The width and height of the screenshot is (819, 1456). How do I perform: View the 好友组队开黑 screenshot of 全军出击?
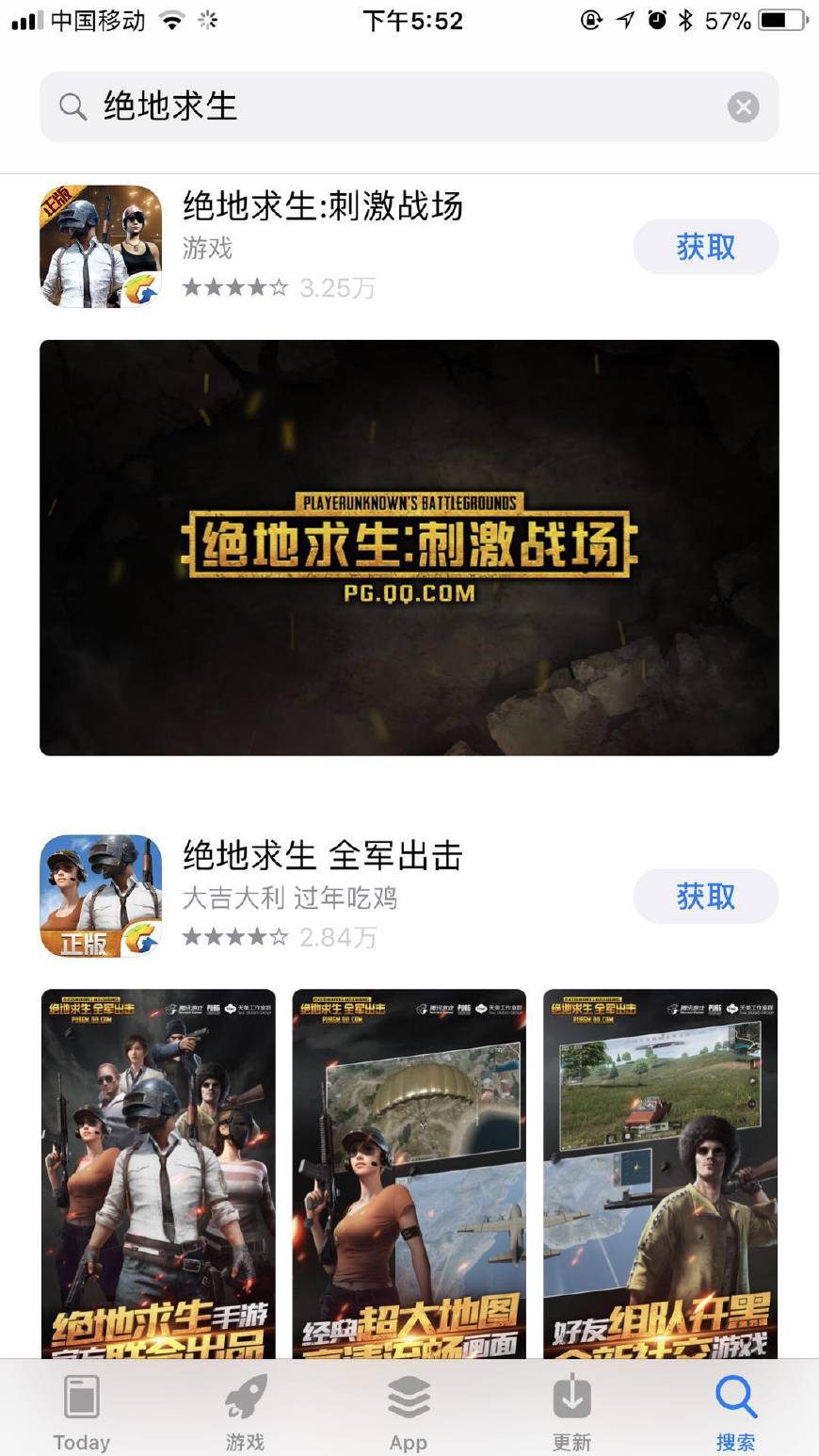[660, 1173]
